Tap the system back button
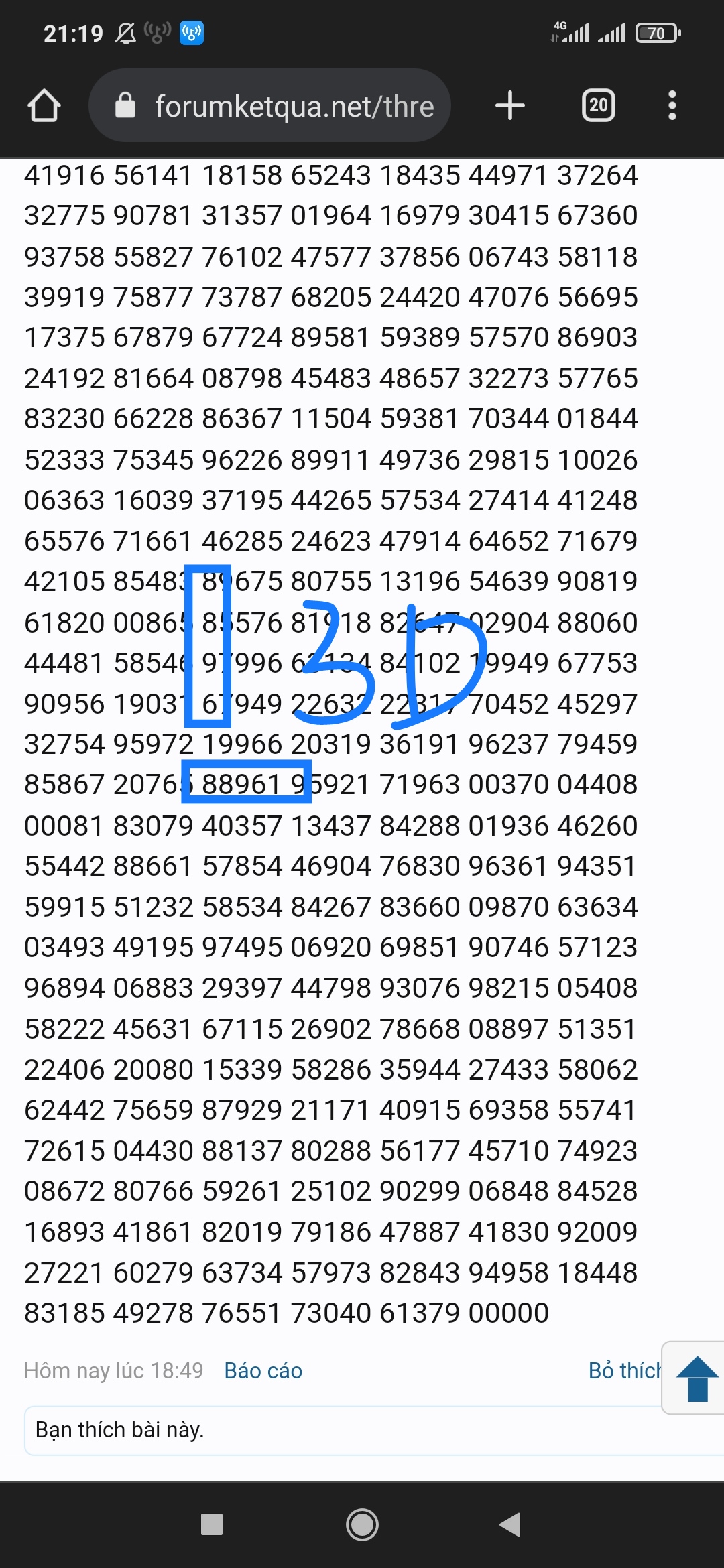 click(x=511, y=1524)
